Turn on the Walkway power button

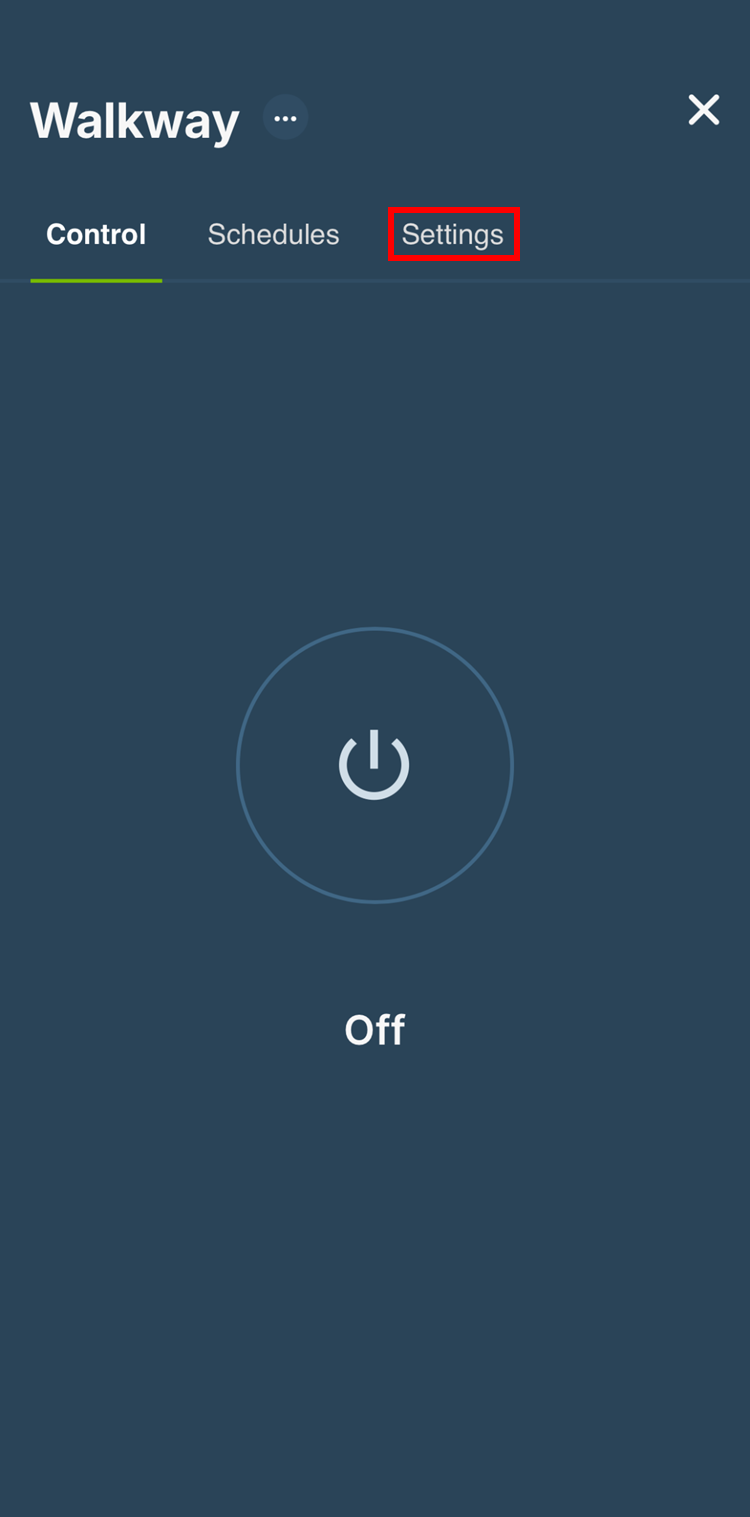tap(374, 765)
